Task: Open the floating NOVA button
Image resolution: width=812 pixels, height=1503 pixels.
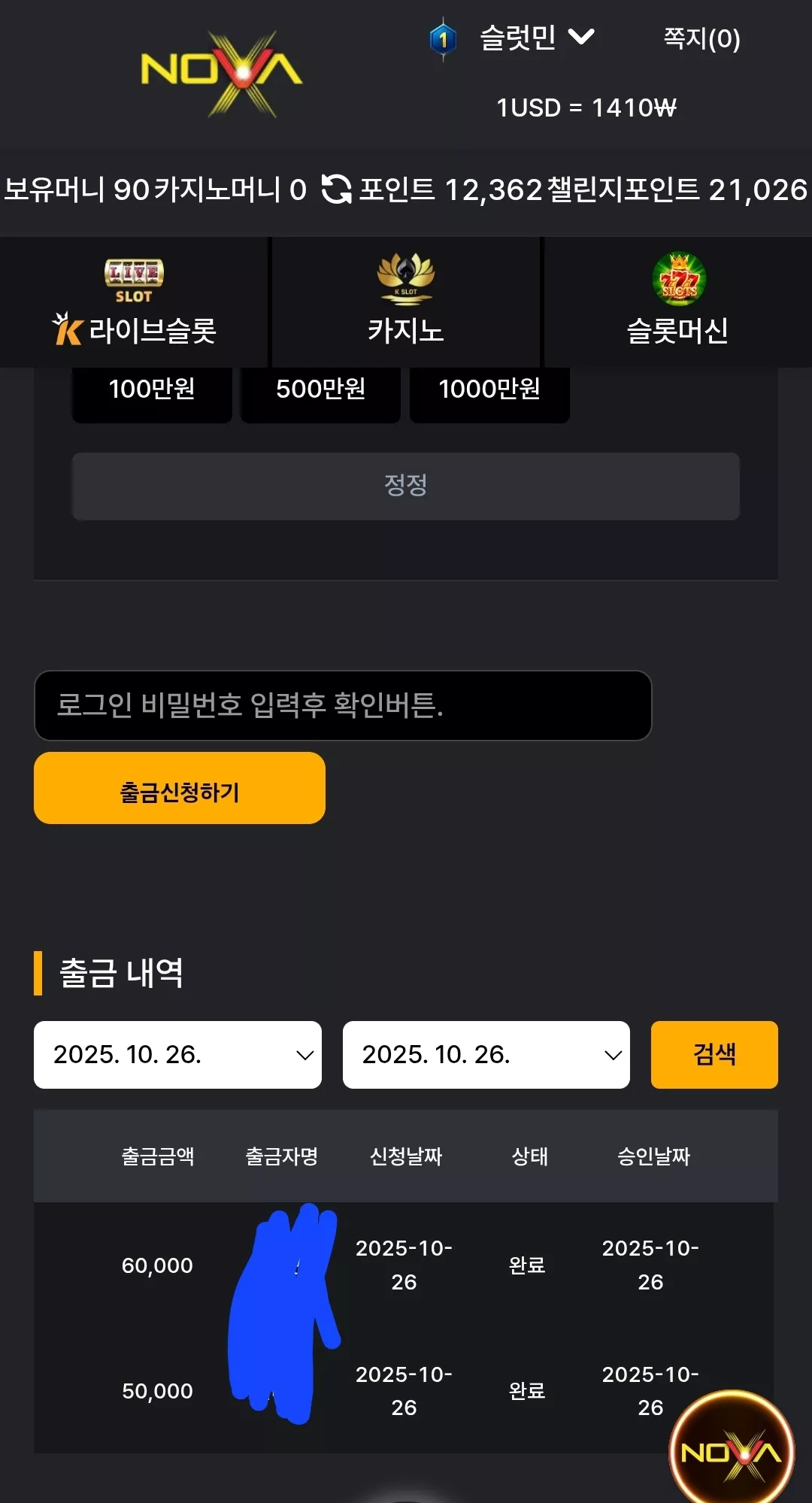Action: [x=732, y=1451]
